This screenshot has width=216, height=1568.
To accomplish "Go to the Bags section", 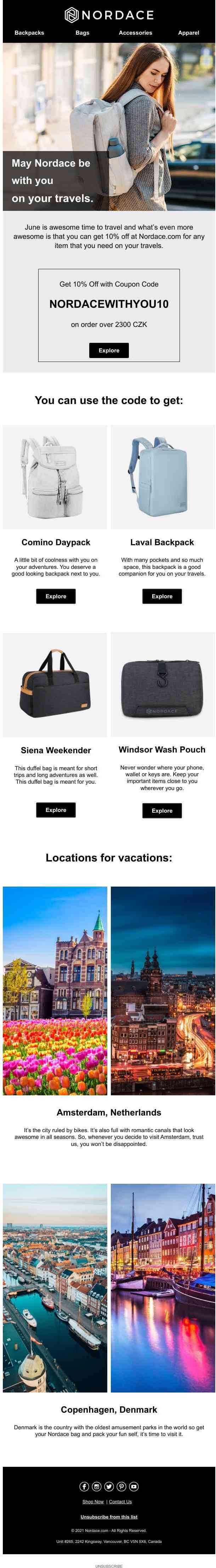I will pyautogui.click(x=82, y=33).
